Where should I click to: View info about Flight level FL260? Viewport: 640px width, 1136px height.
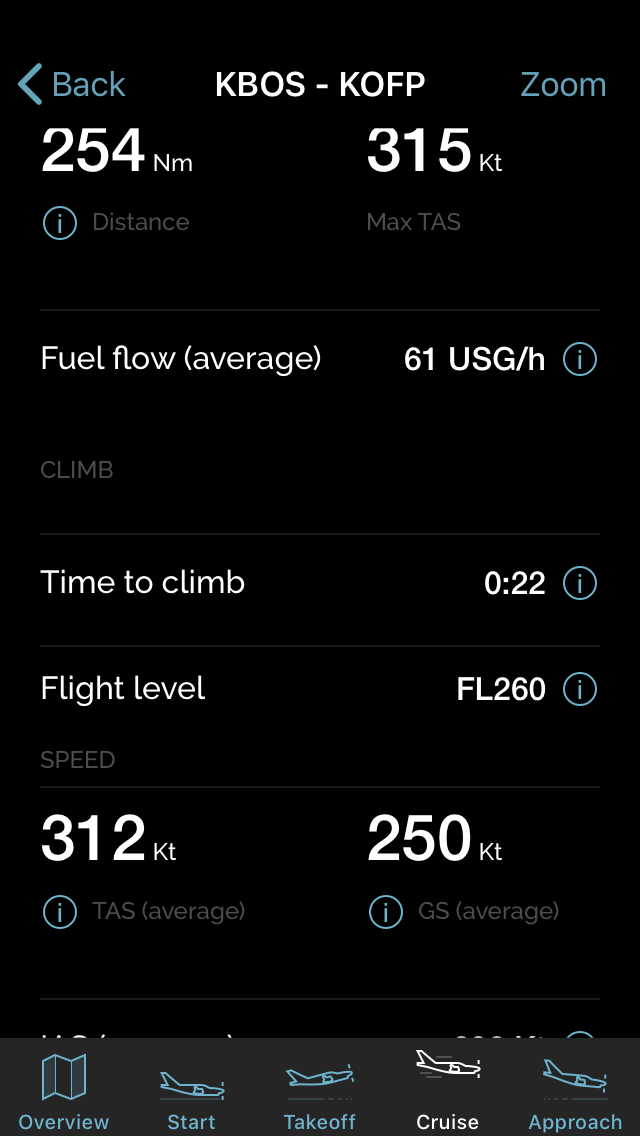[x=580, y=689]
